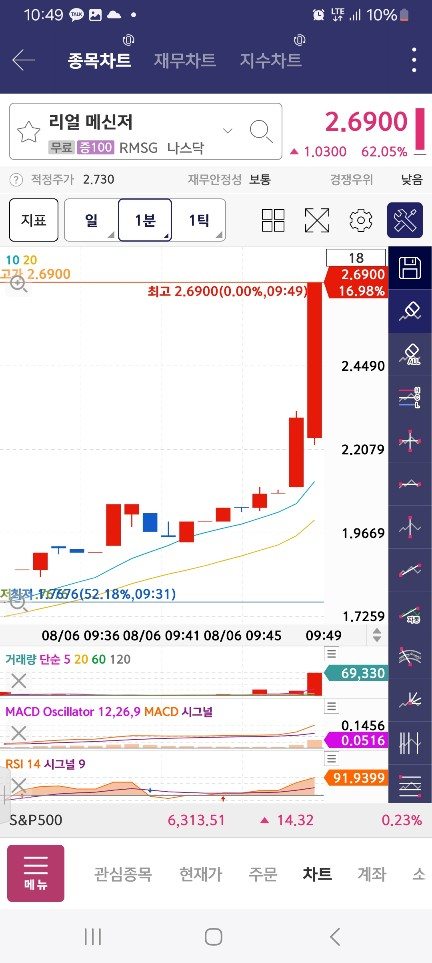Search stocks with the magnifier icon

(261, 131)
